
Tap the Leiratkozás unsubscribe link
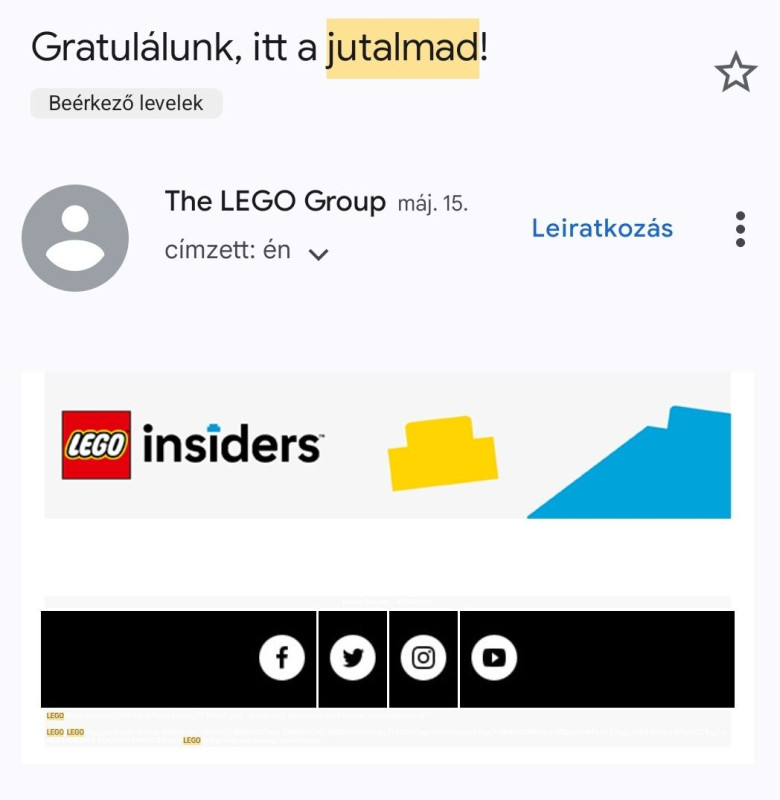(x=602, y=228)
